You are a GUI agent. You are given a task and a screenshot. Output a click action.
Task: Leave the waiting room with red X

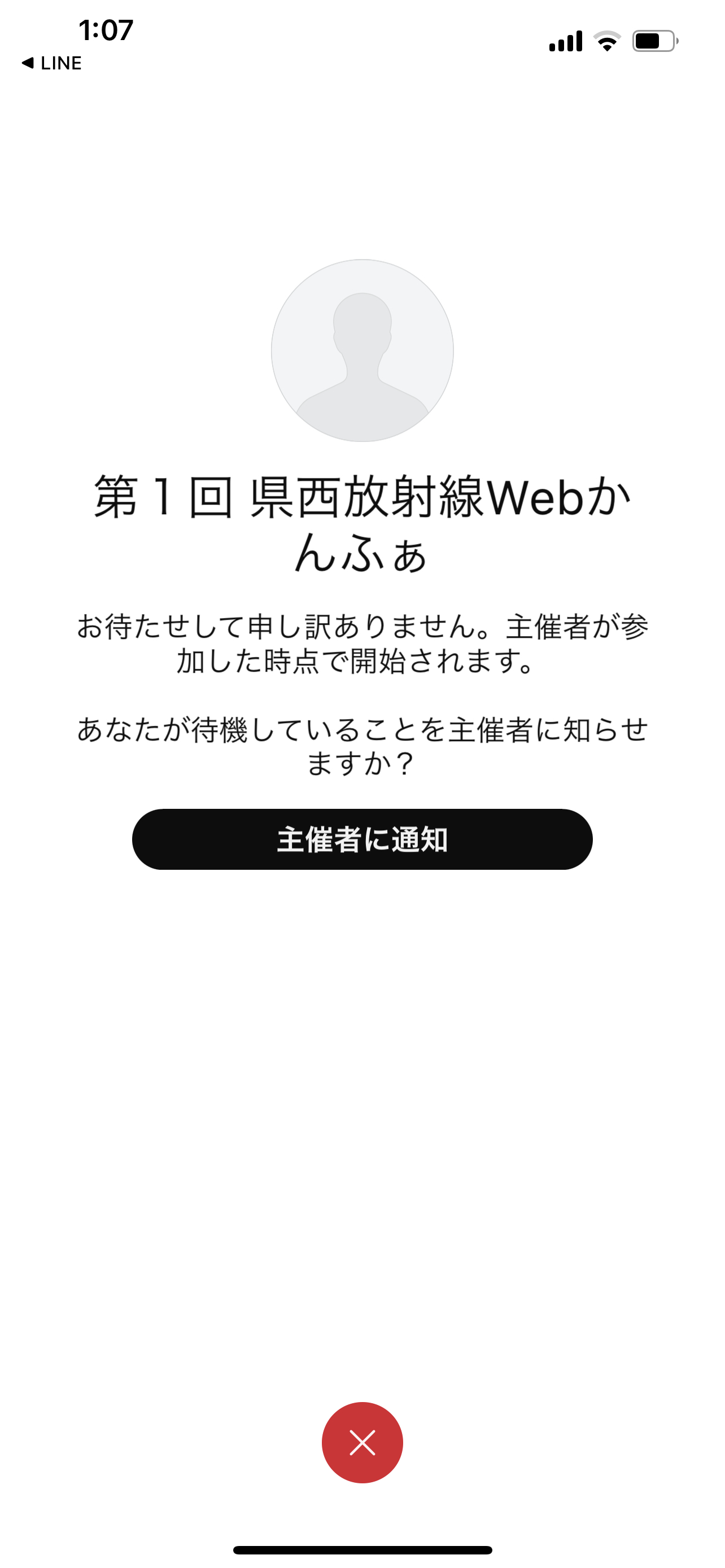click(362, 1443)
